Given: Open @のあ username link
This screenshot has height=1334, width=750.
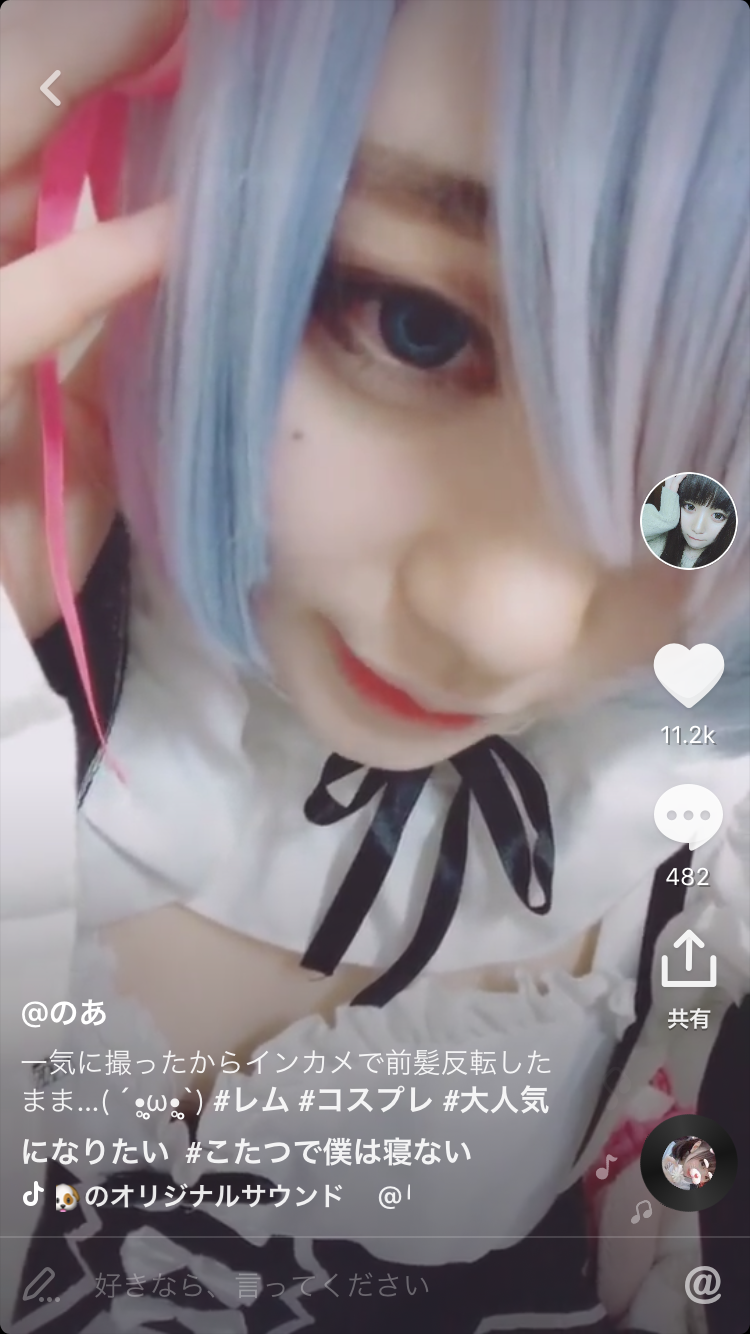Looking at the screenshot, I should tap(64, 1012).
